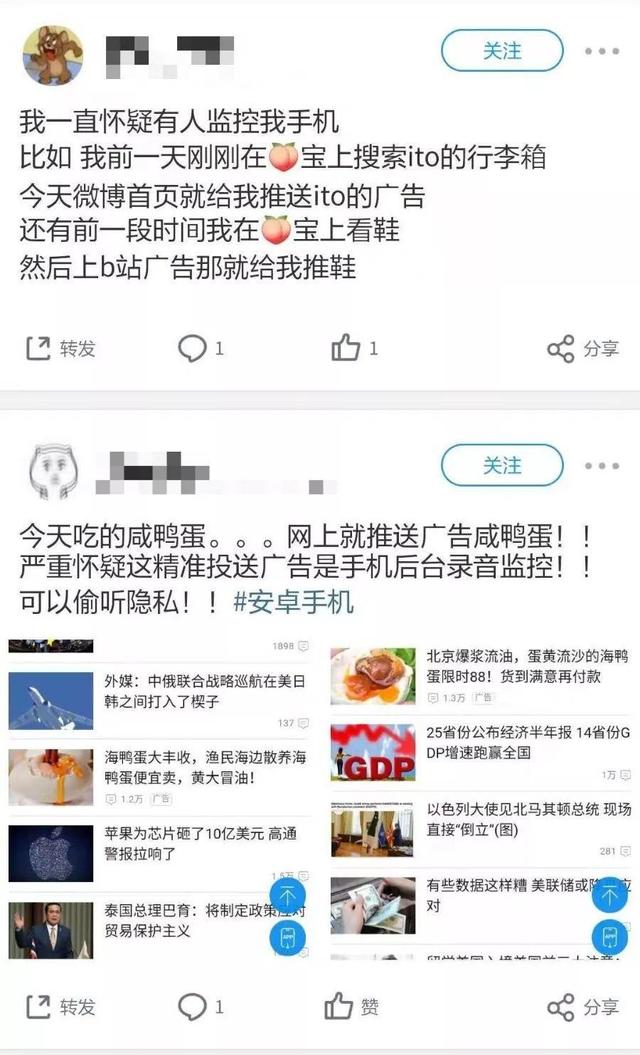
Task: Open overflow menu on the suitcase ad post
Action: 602,51
